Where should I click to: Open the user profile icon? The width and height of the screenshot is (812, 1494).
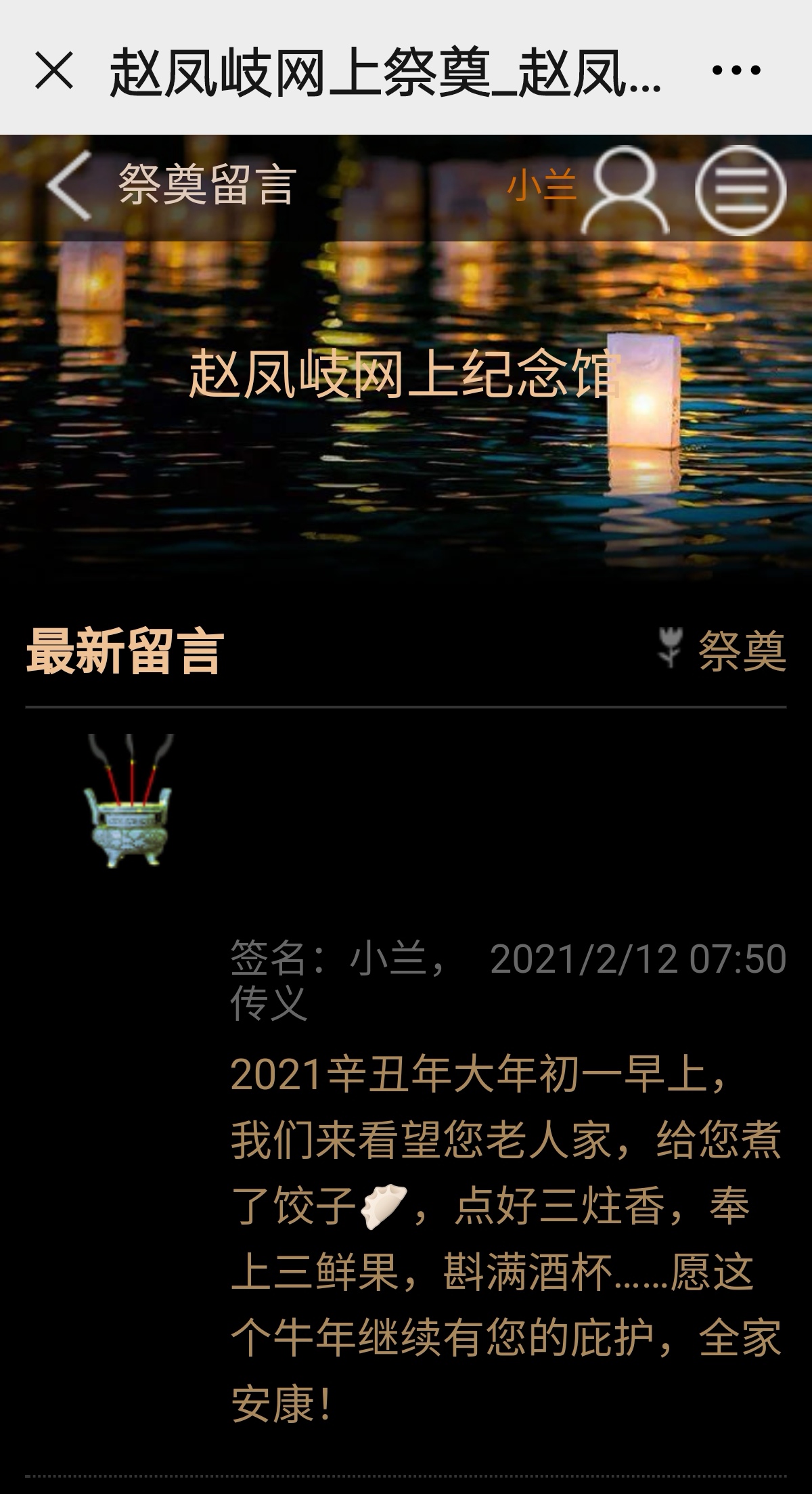(x=625, y=190)
